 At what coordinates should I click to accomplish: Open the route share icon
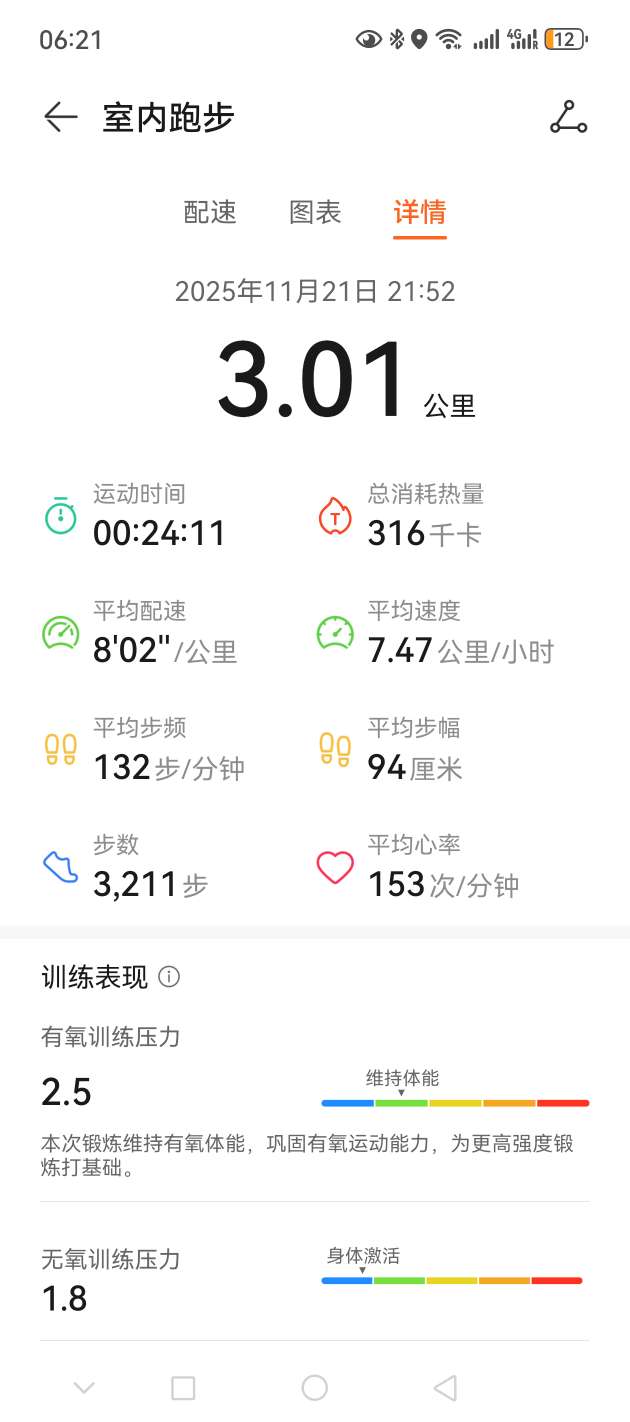coord(568,118)
